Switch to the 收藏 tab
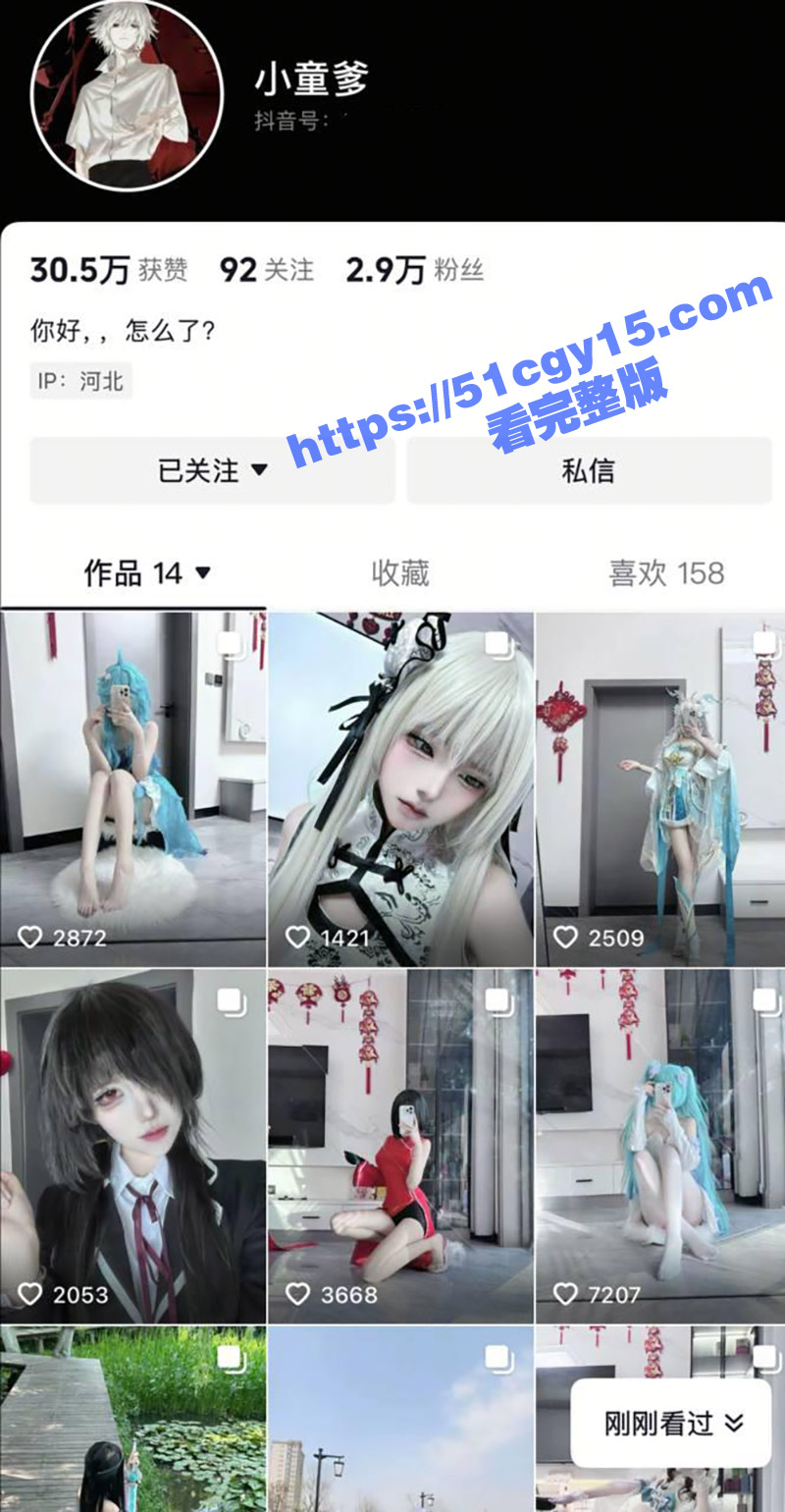Screen dimensions: 785x1512 pyautogui.click(x=400, y=572)
